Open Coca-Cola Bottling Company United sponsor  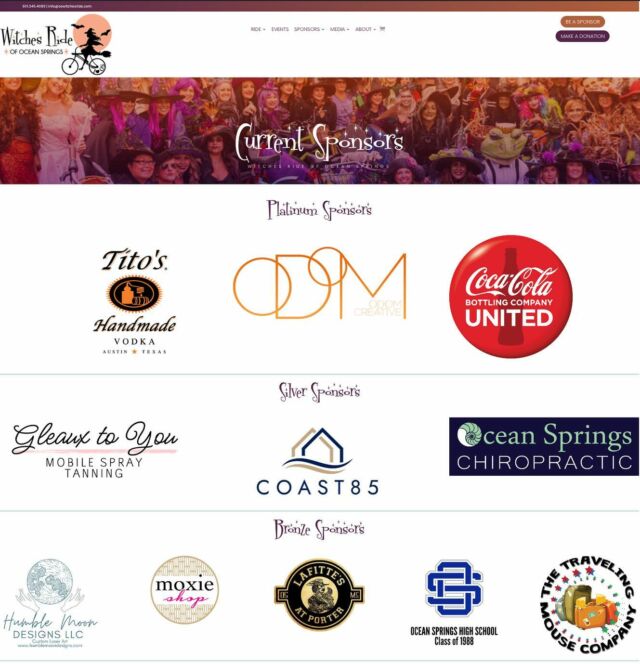pyautogui.click(x=510, y=296)
